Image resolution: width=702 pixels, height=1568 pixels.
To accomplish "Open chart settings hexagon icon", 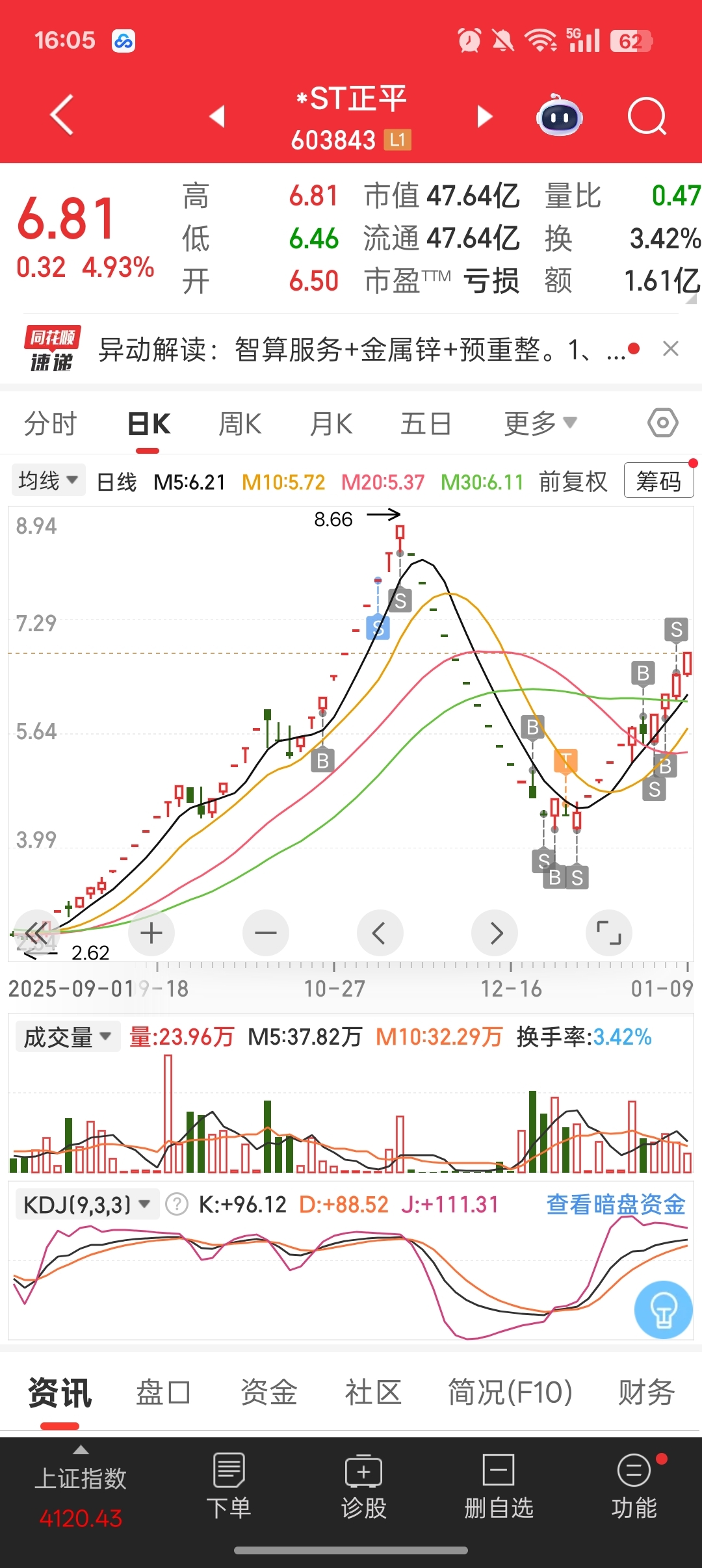I will pos(662,423).
